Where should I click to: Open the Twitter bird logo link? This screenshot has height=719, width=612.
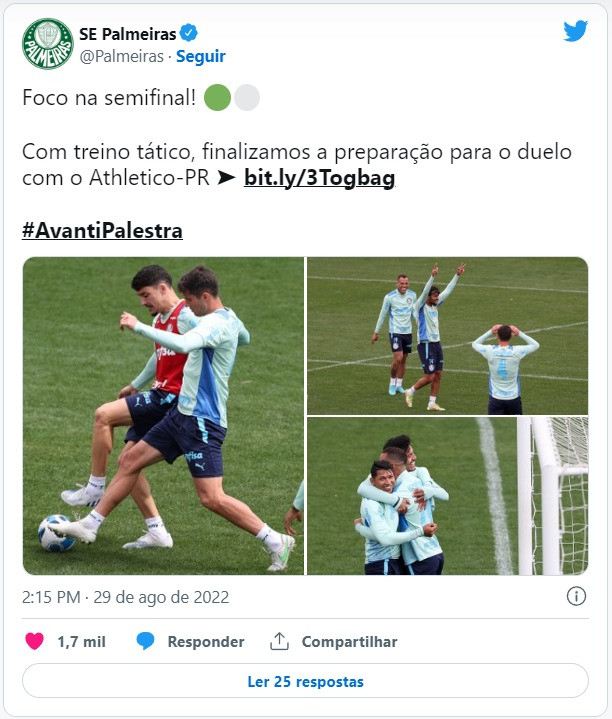point(575,31)
